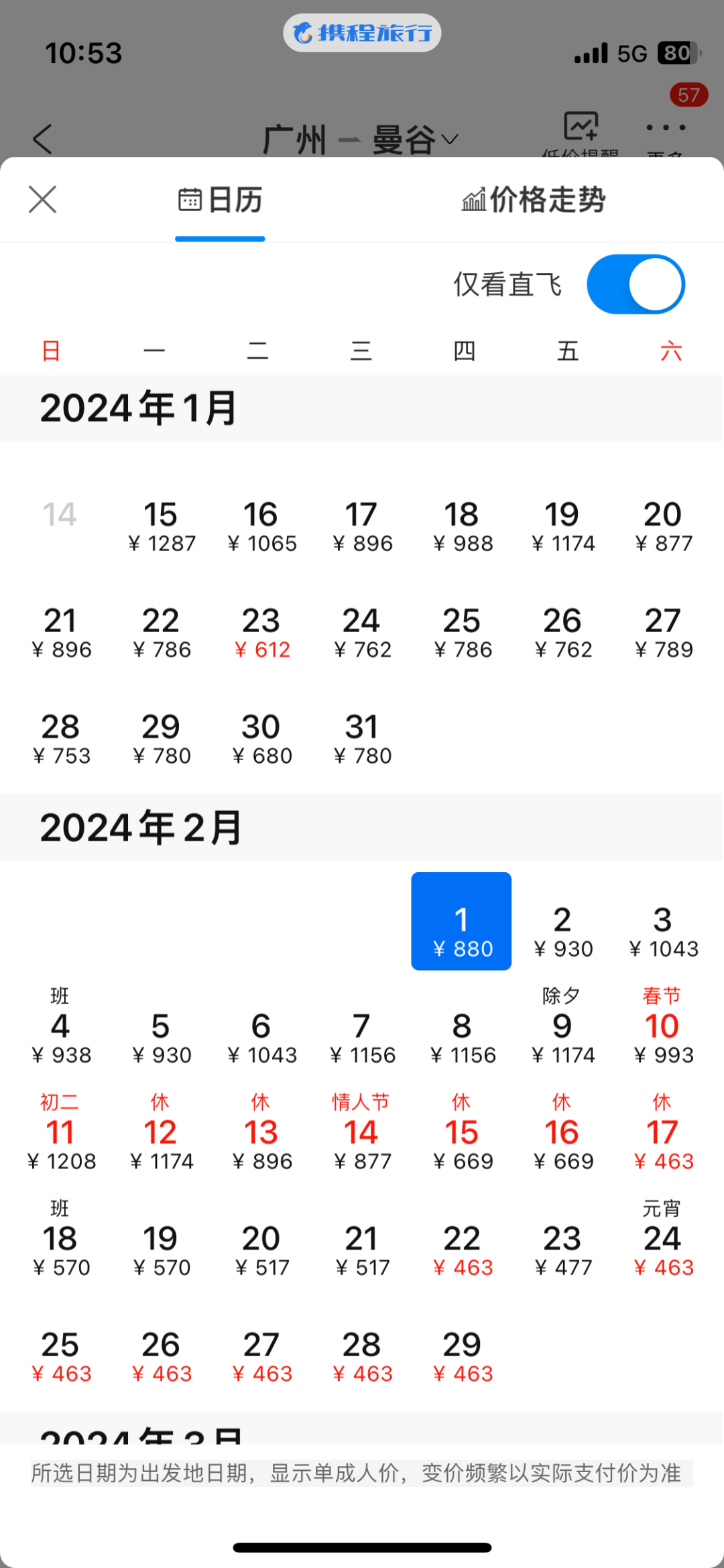Turn off the 仅看直飞 switch

636,284
